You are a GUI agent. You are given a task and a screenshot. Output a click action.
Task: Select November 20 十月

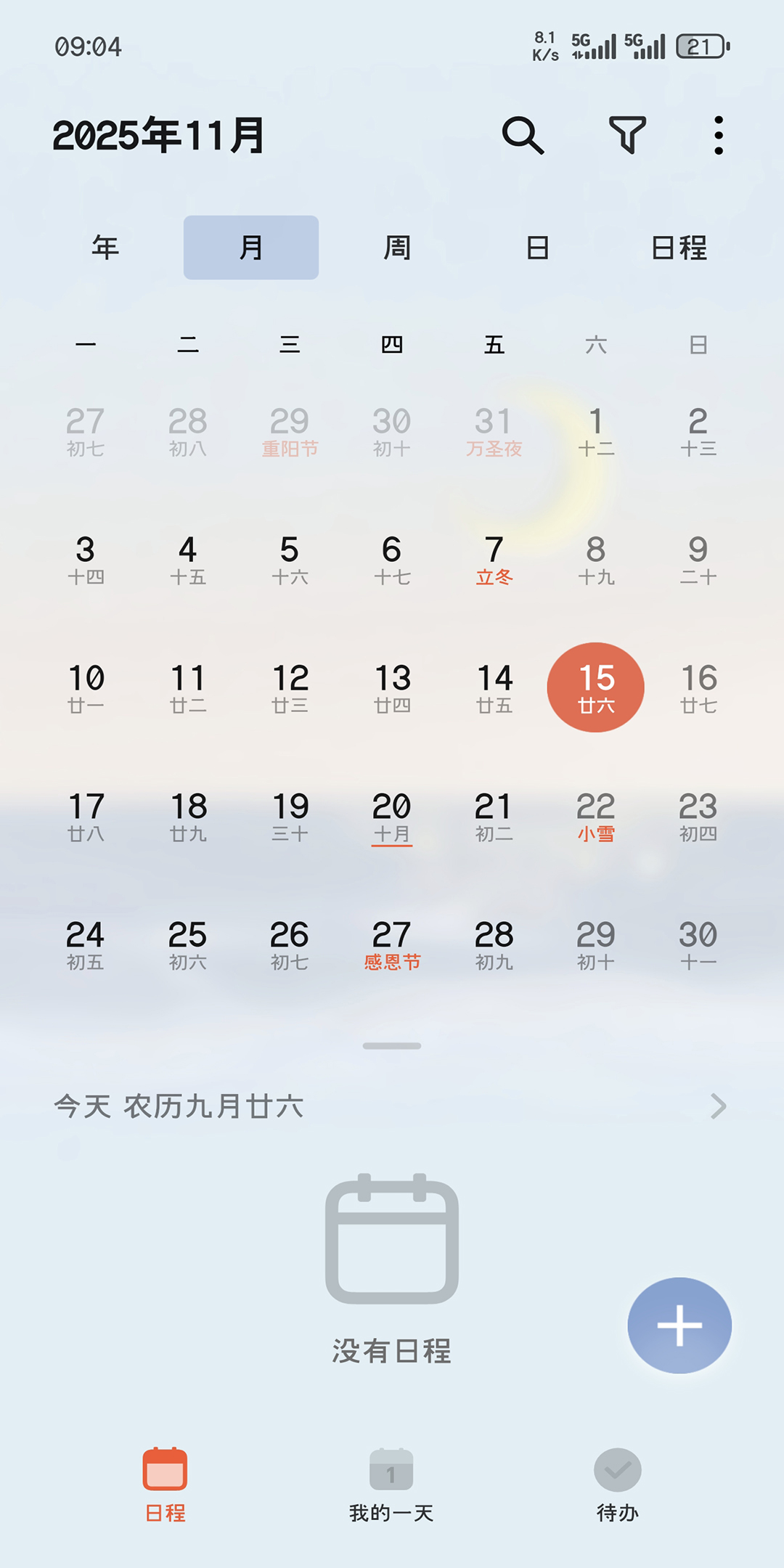click(392, 817)
